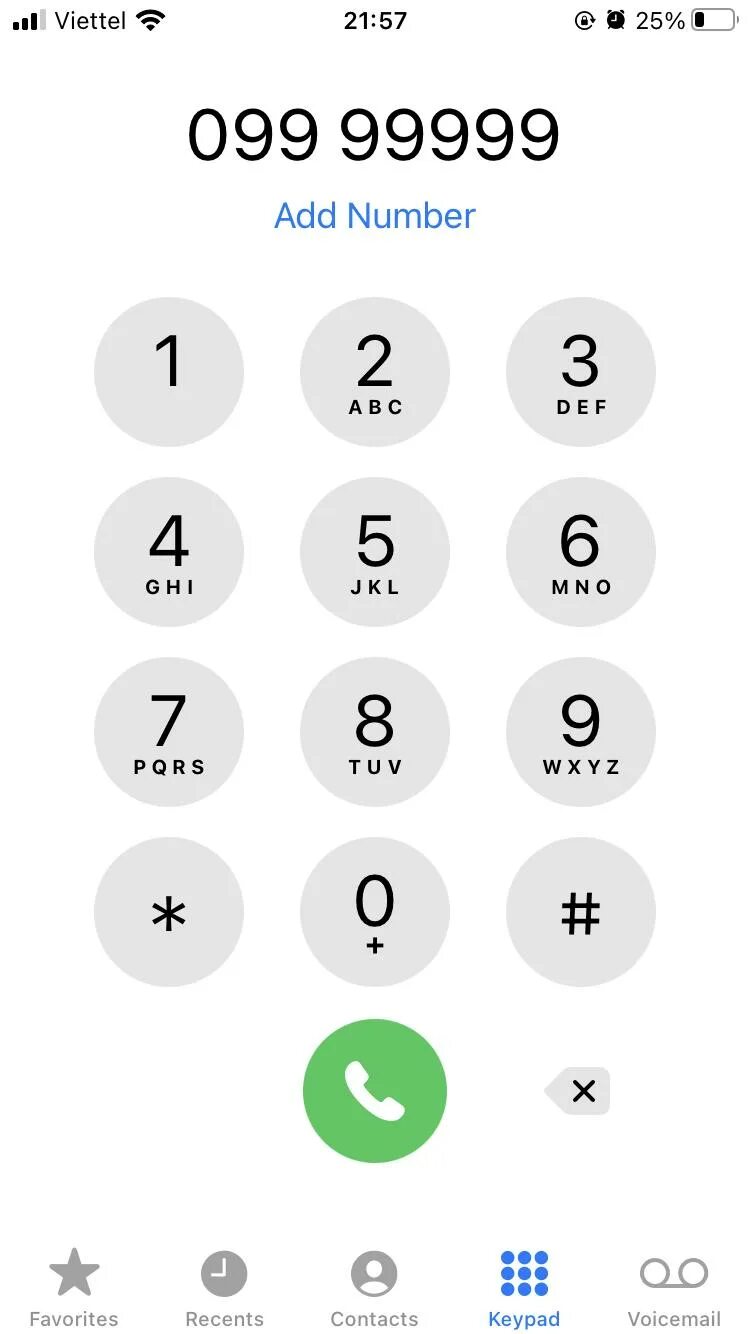The width and height of the screenshot is (750, 1334).
Task: Go to the Contacts tab
Action: coord(374,1288)
